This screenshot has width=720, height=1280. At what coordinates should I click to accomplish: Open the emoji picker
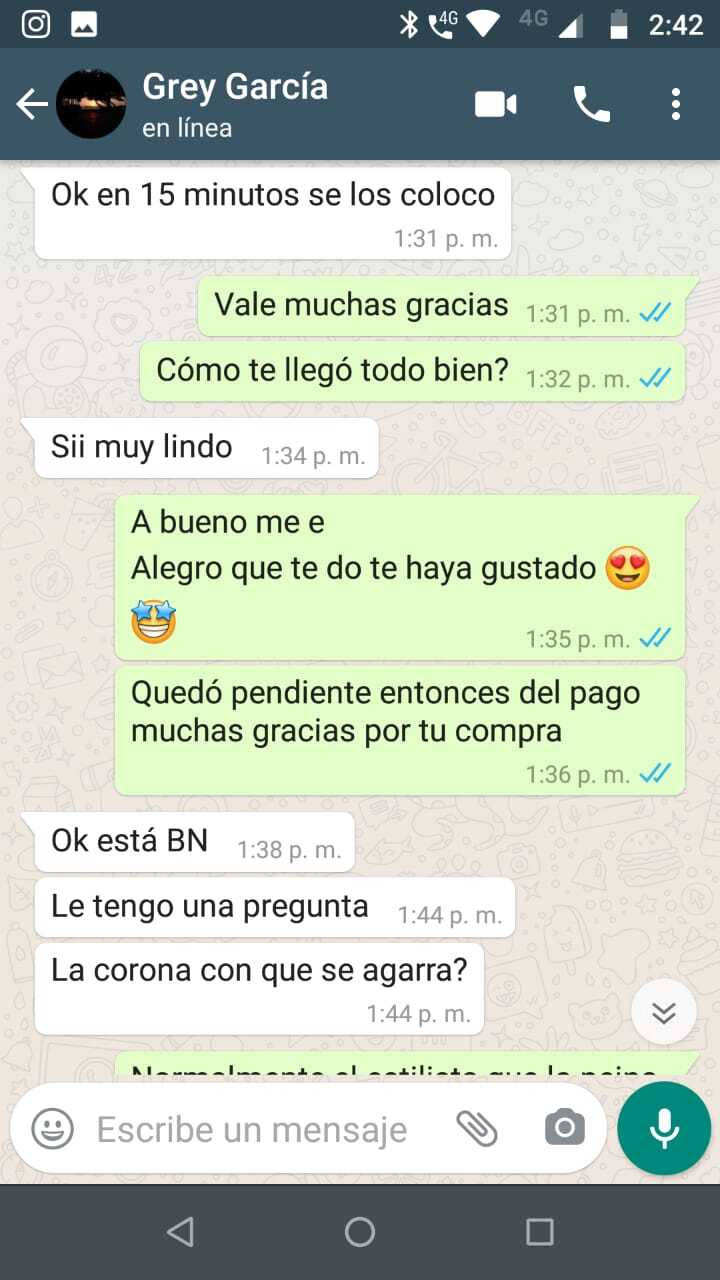52,1129
